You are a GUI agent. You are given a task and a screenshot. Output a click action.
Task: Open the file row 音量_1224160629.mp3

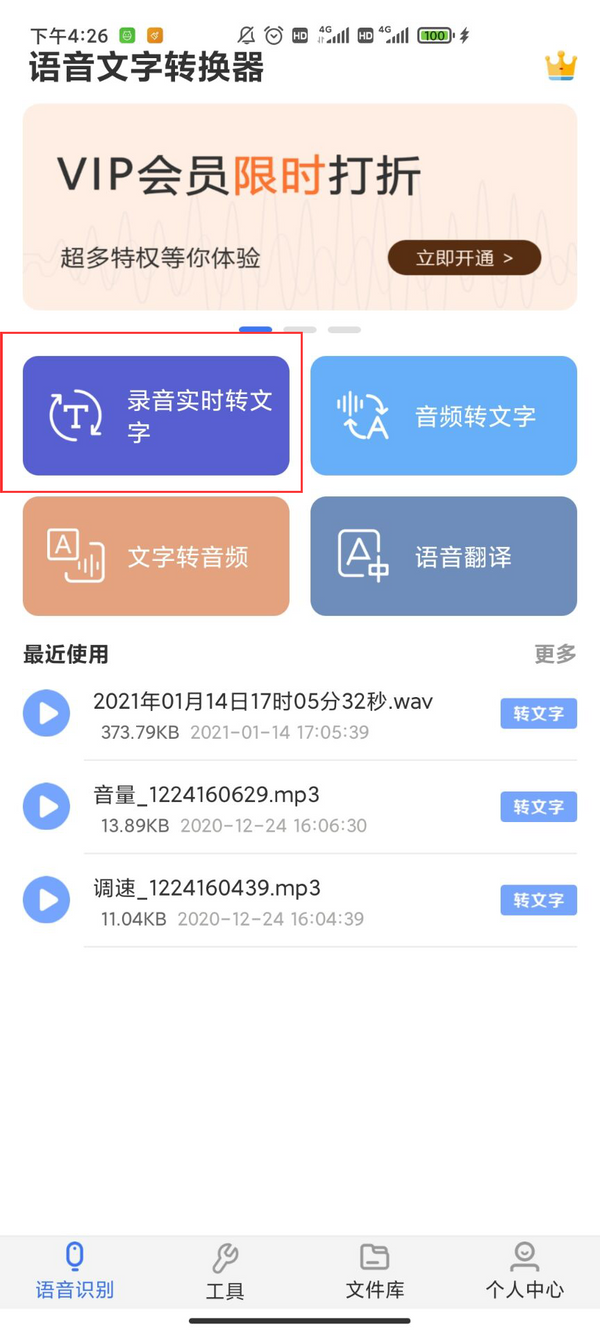[280, 807]
